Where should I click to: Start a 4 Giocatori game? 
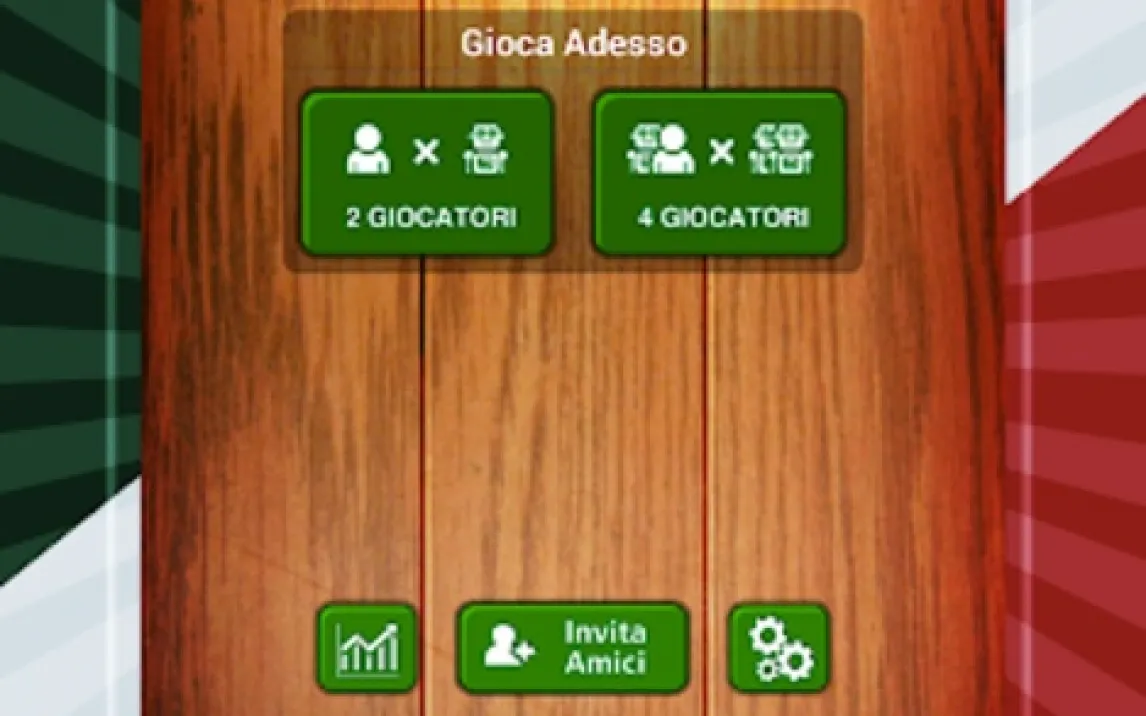pos(720,173)
